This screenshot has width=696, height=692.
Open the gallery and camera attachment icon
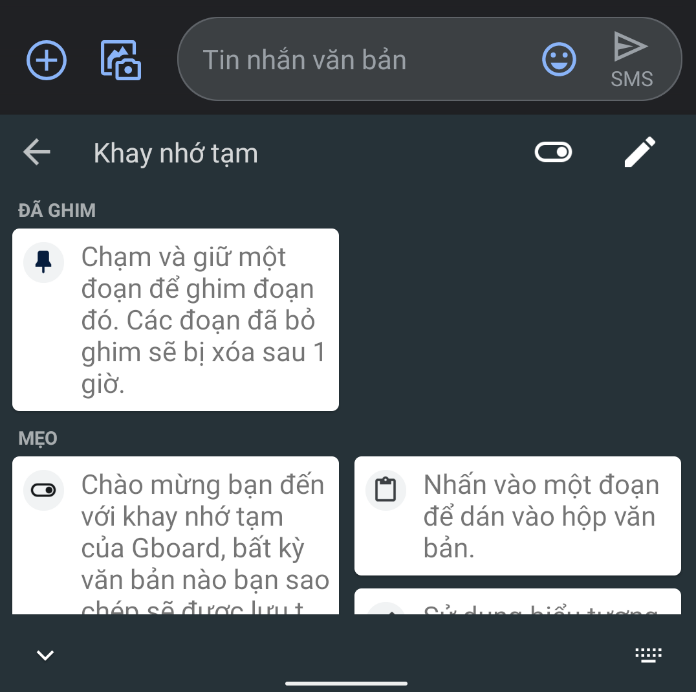coord(121,60)
